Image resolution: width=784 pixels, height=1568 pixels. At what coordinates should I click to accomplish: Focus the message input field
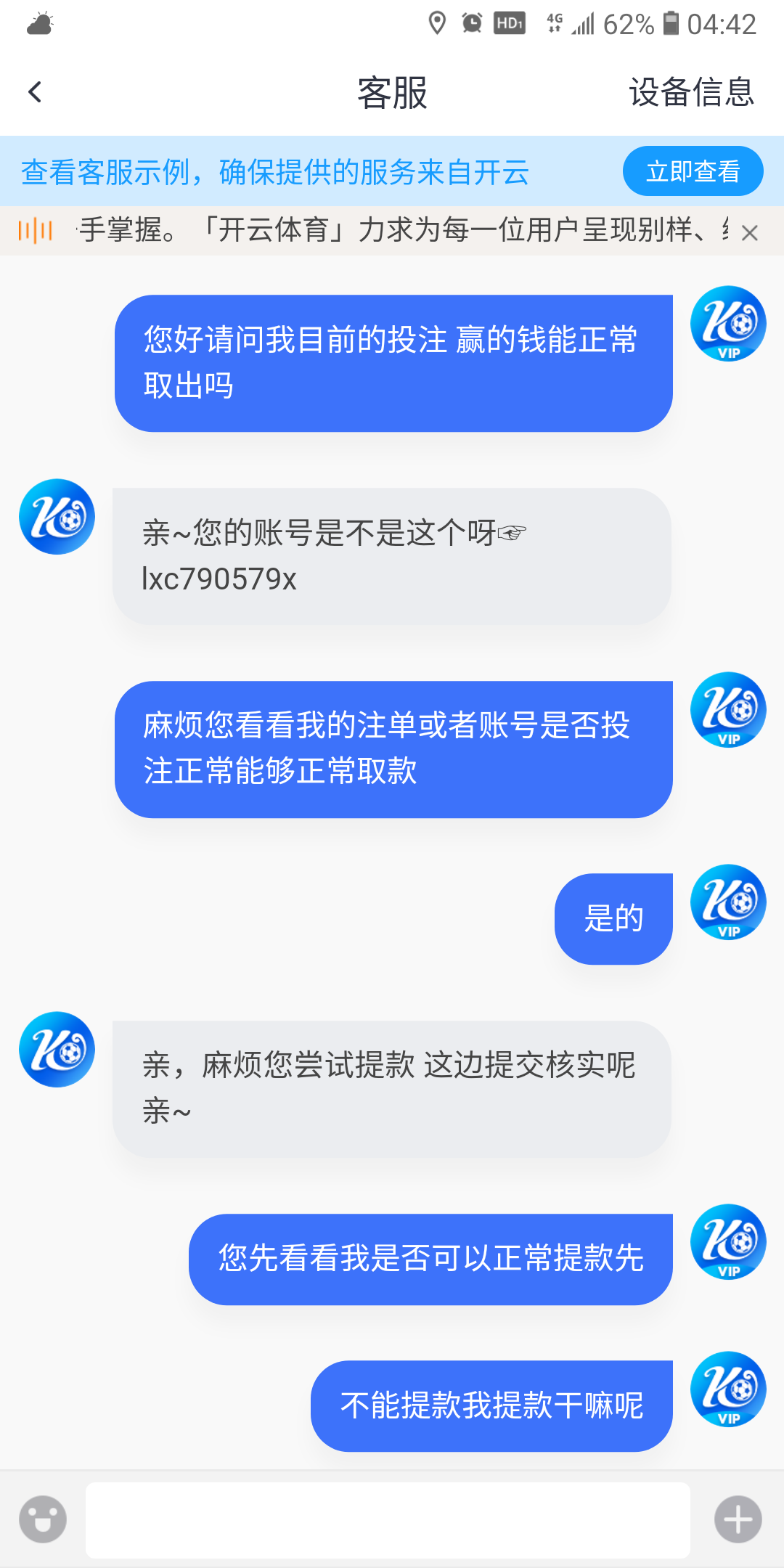coord(388,1519)
